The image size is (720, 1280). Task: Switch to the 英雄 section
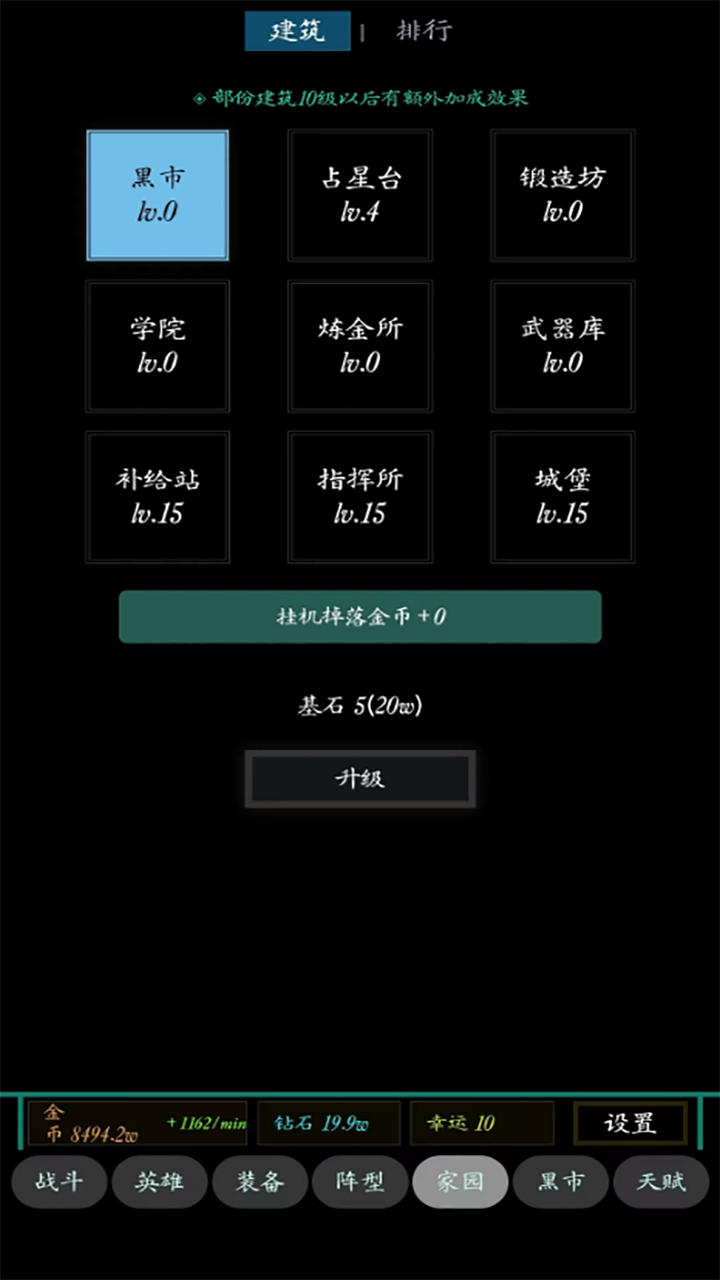[160, 1182]
